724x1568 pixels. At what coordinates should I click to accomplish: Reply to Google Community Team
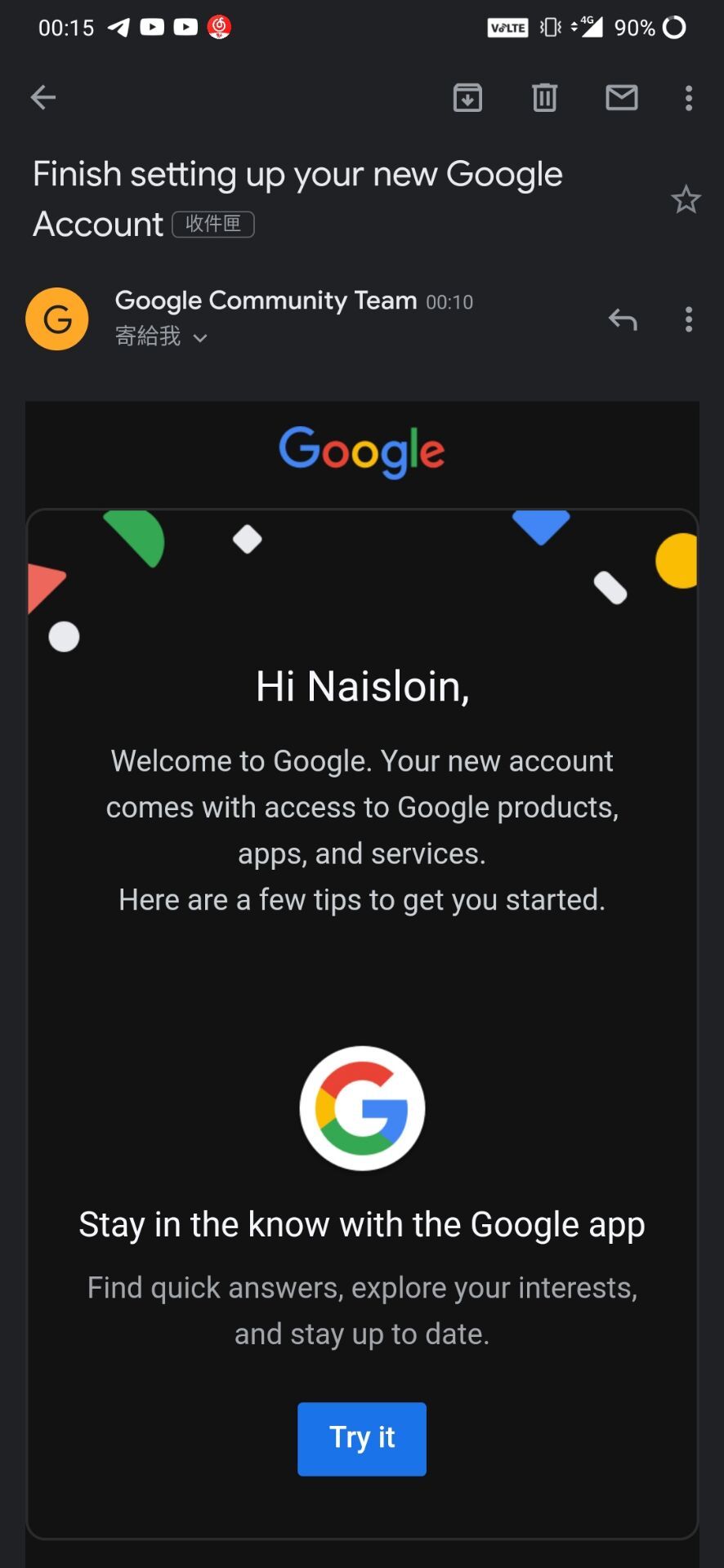(623, 319)
